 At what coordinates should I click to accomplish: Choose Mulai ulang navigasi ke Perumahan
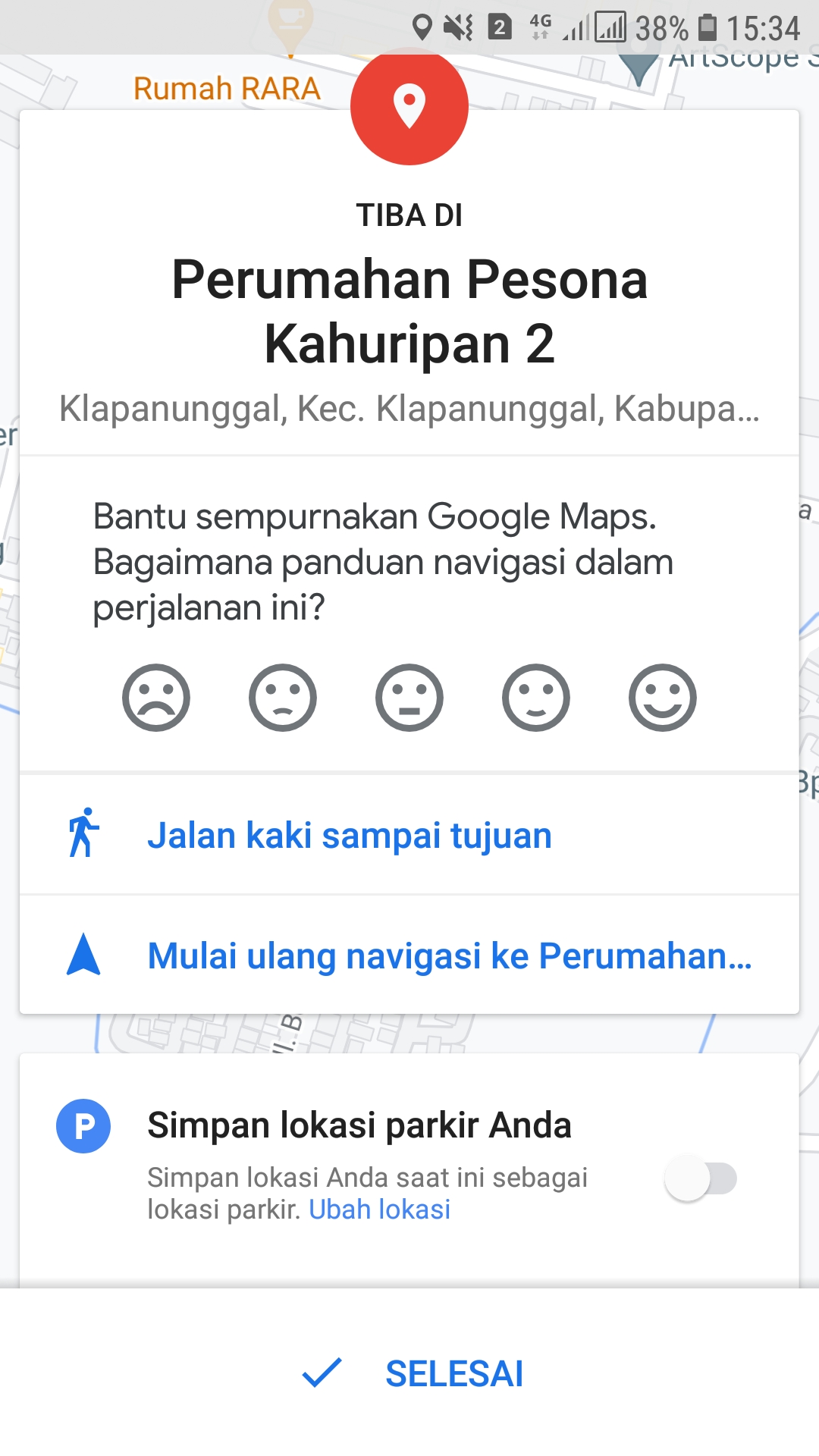449,955
